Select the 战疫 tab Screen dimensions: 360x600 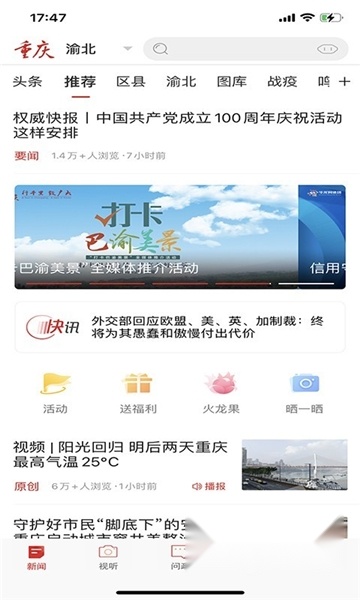coord(282,82)
